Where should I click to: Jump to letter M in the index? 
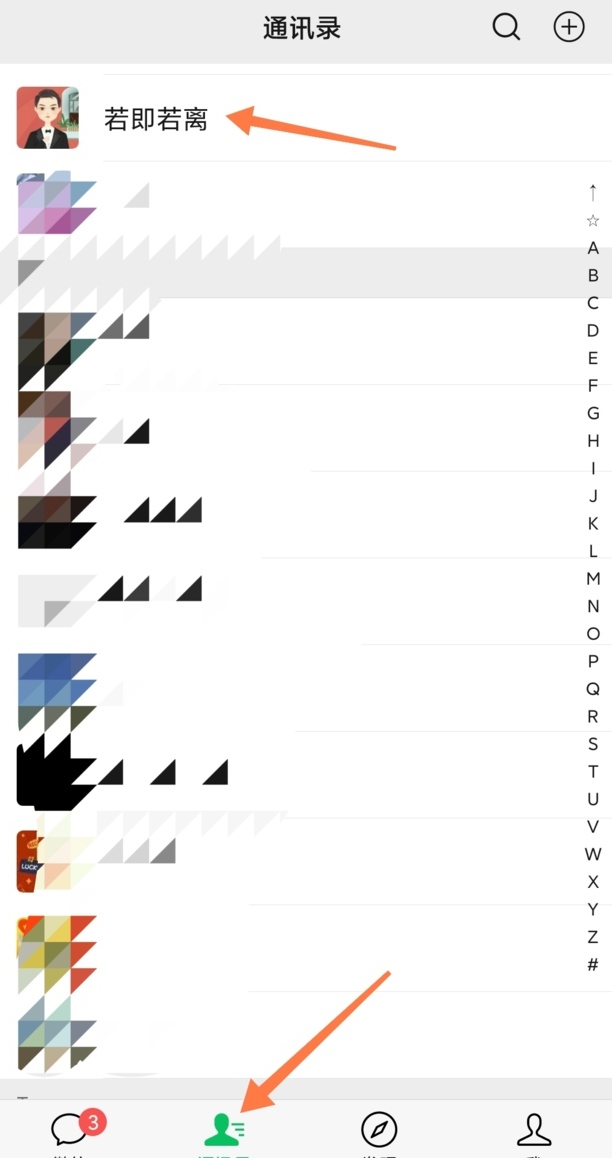(x=593, y=579)
